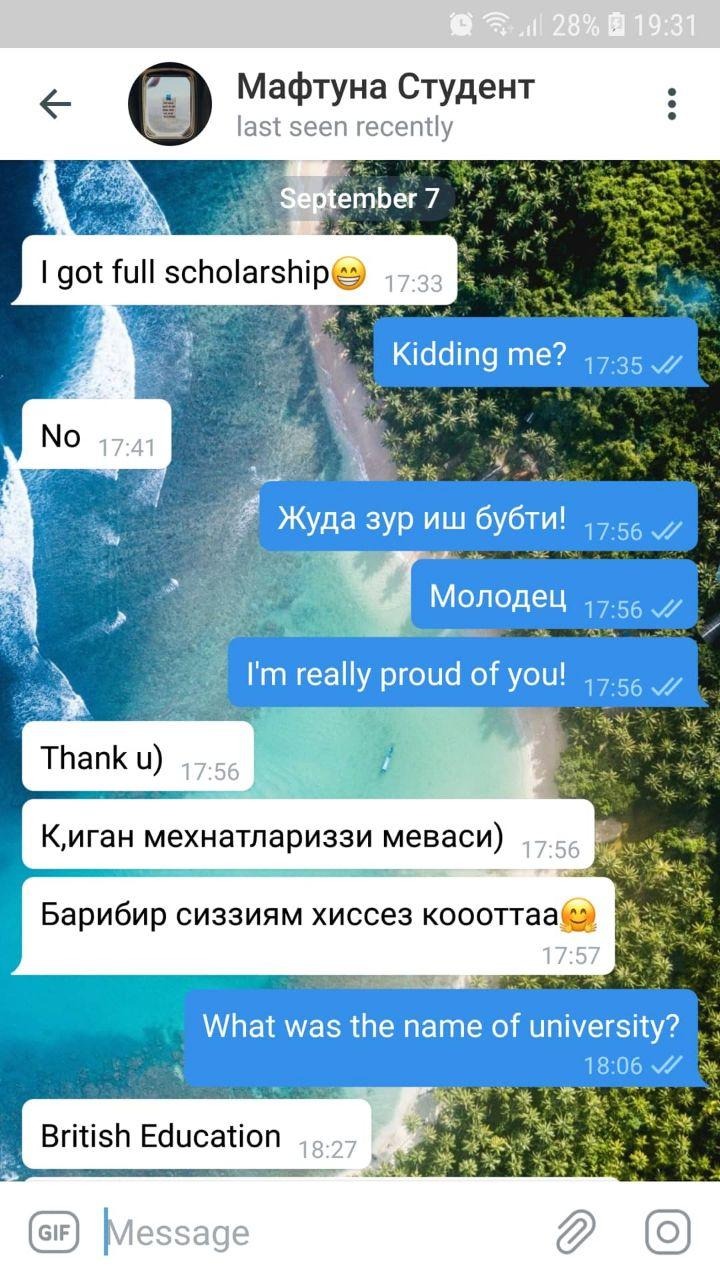Screen dimensions: 720x1280
Task: Attach a file with the paperclip
Action: pos(577,1232)
